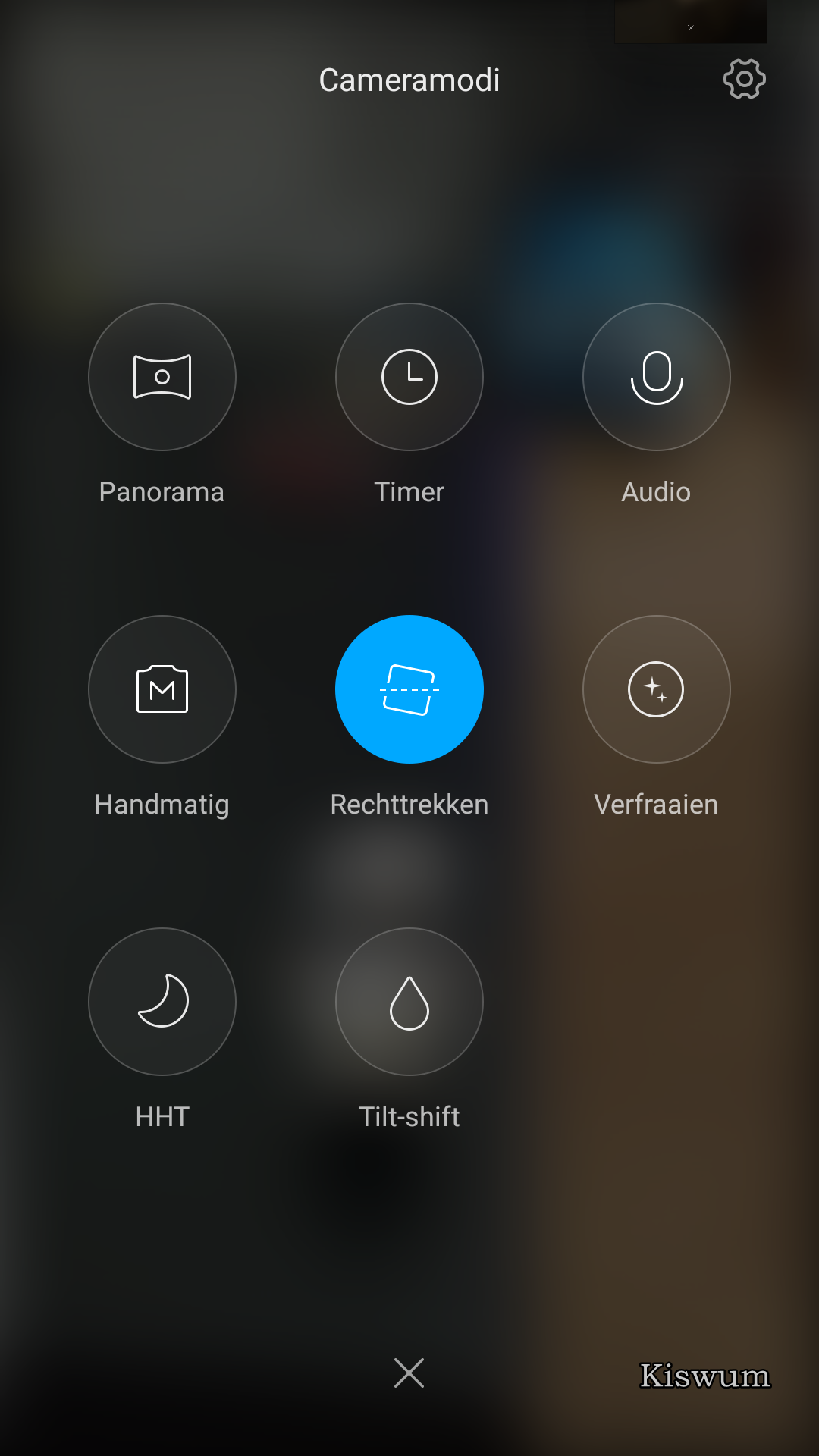The height and width of the screenshot is (1456, 819).
Task: Turn on Tilt-shift mode
Action: [x=409, y=1002]
